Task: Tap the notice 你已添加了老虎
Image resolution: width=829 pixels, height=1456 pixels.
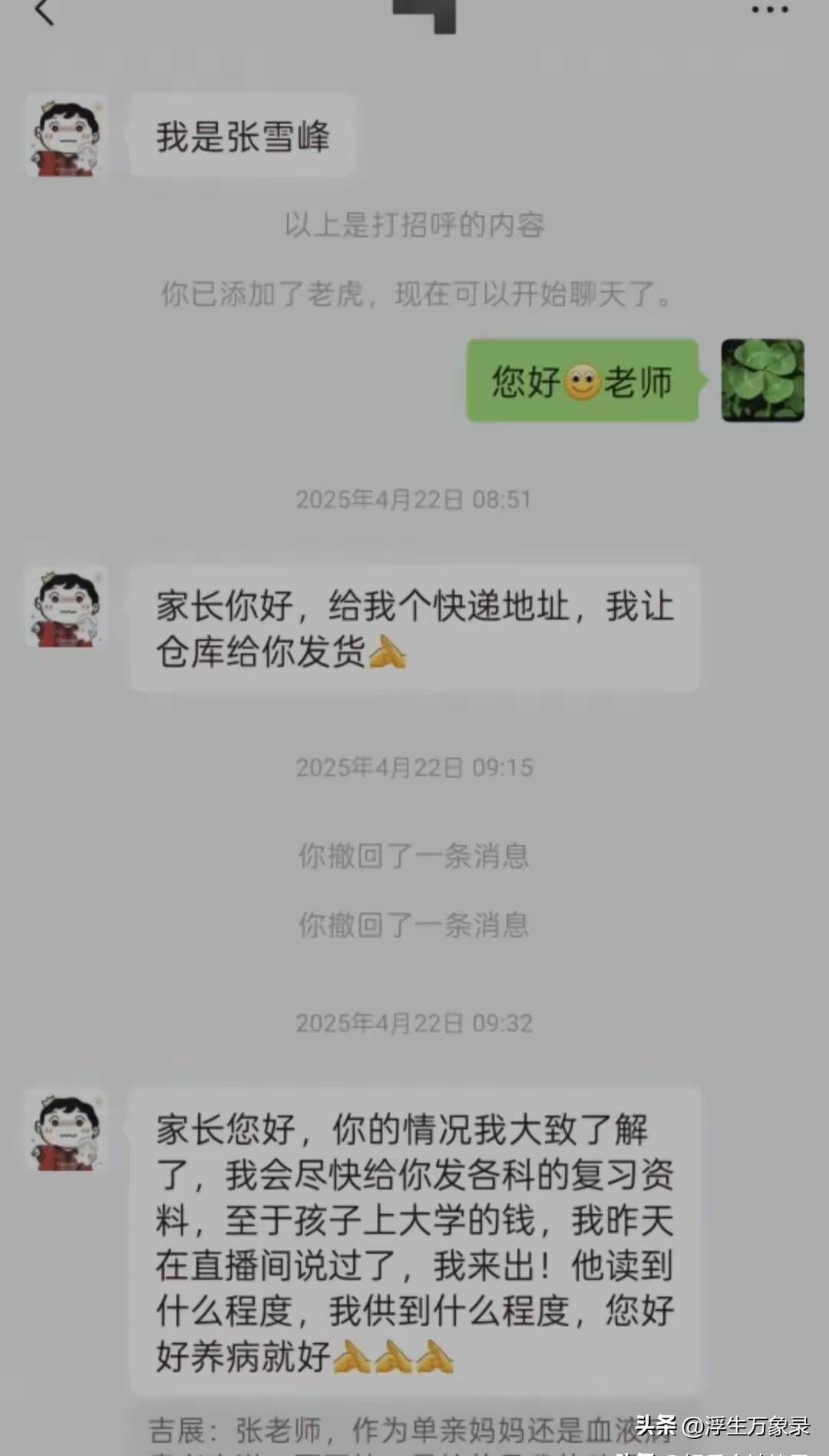Action: tap(414, 293)
